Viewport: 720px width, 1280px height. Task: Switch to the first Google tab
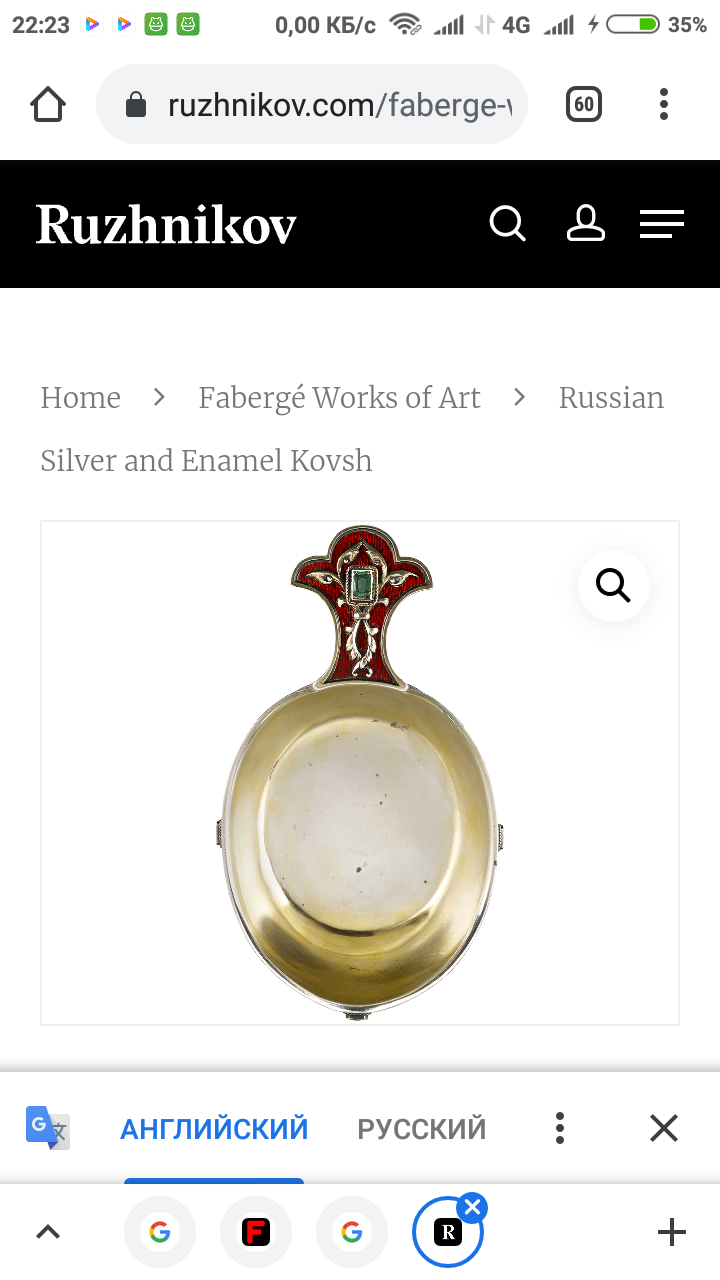[160, 1232]
